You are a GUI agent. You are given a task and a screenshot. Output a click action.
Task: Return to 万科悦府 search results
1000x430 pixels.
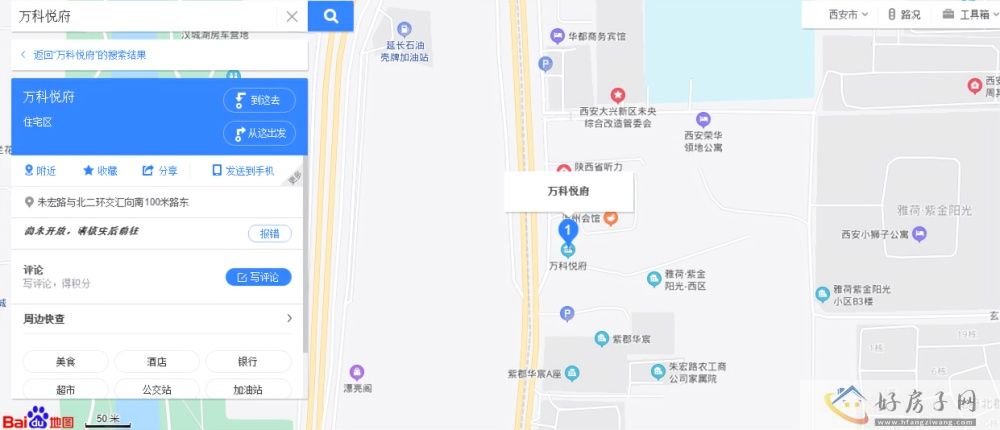(84, 55)
